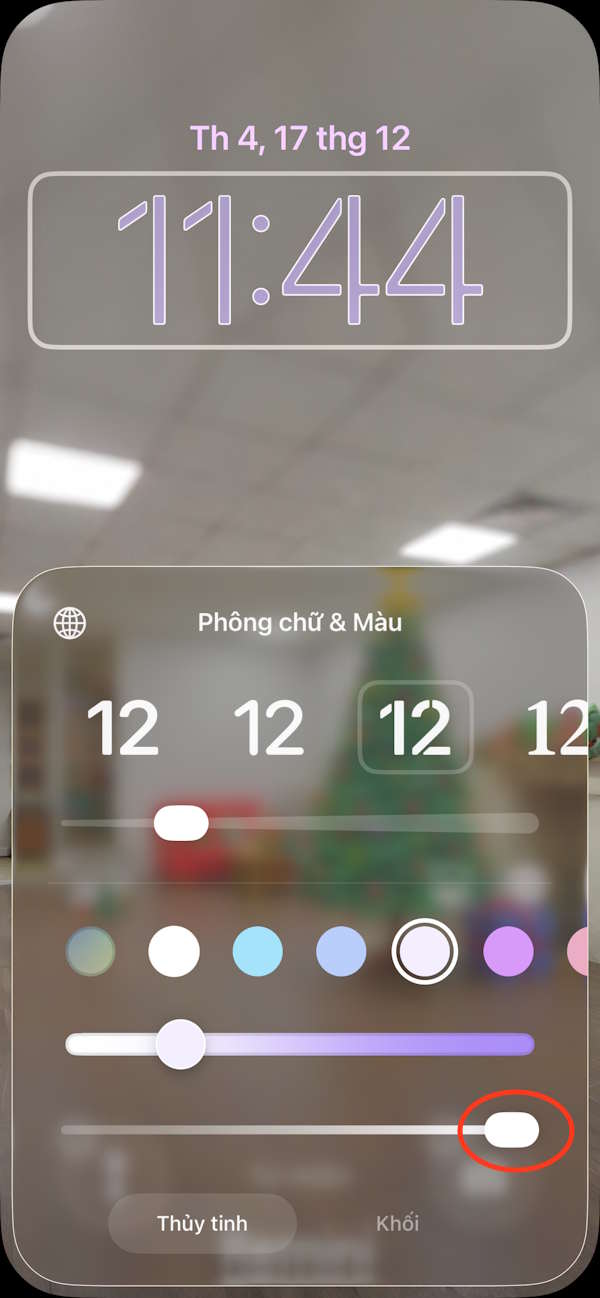Screen dimensions: 600x1298
Task: Select the first clock font style
Action: point(122,728)
